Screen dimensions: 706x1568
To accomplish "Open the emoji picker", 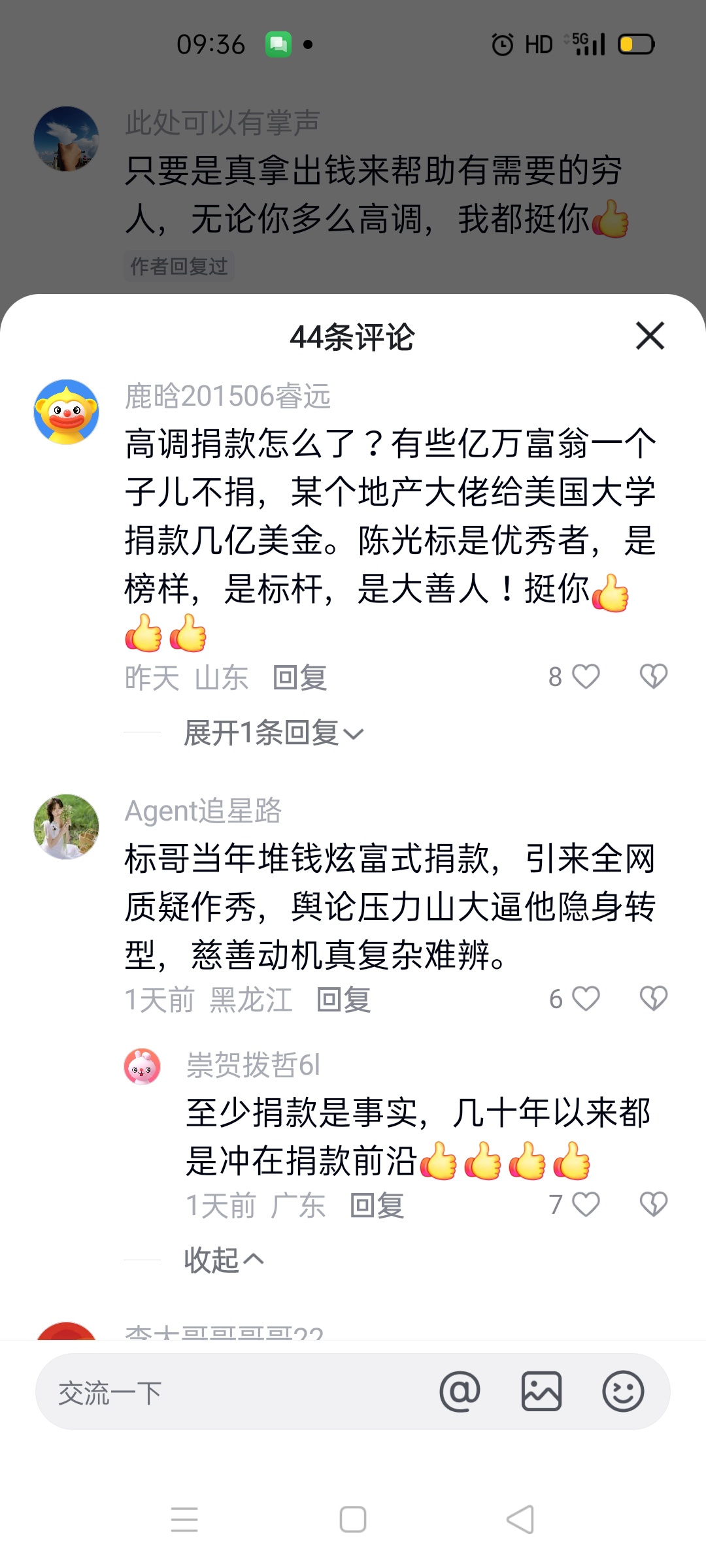I will coord(622,1392).
